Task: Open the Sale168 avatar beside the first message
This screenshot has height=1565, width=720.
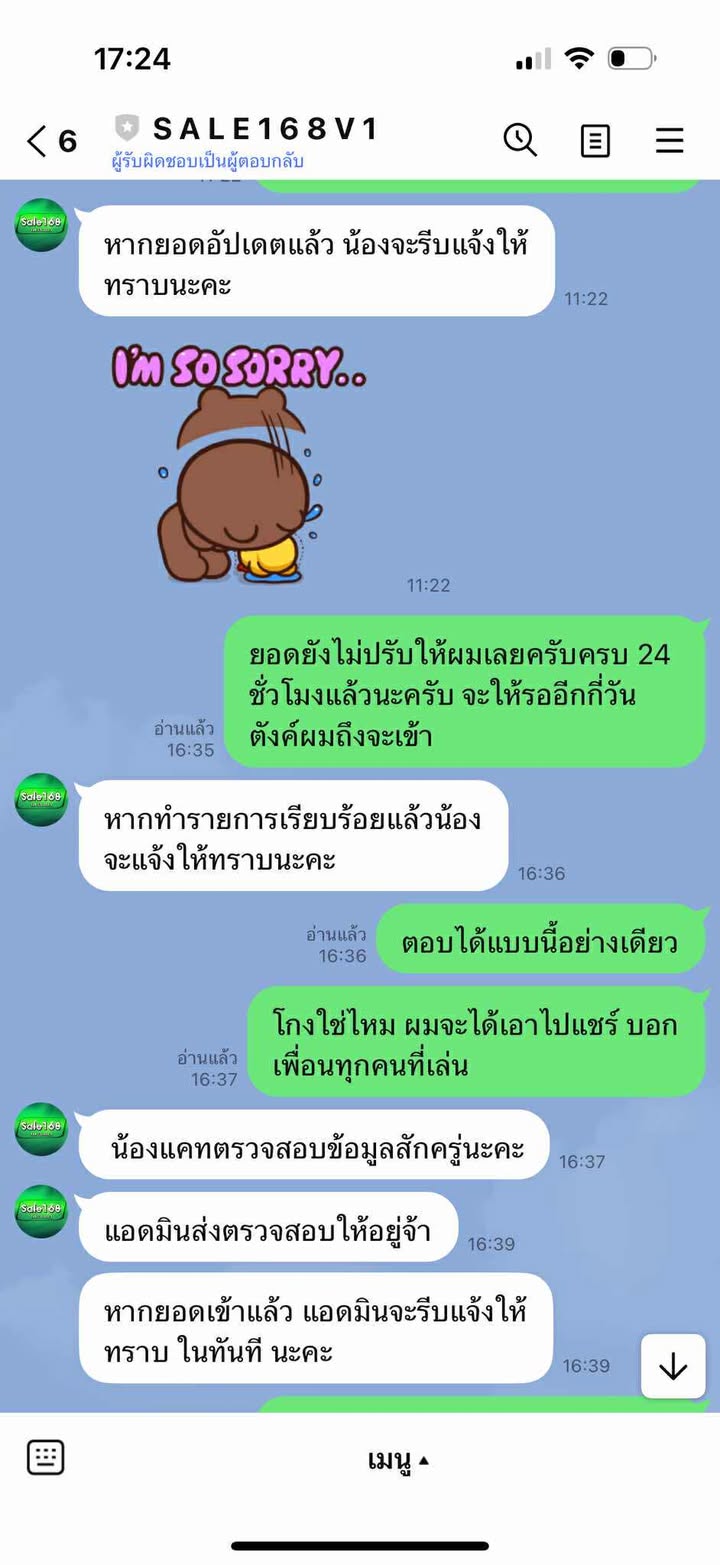Action: (41, 226)
